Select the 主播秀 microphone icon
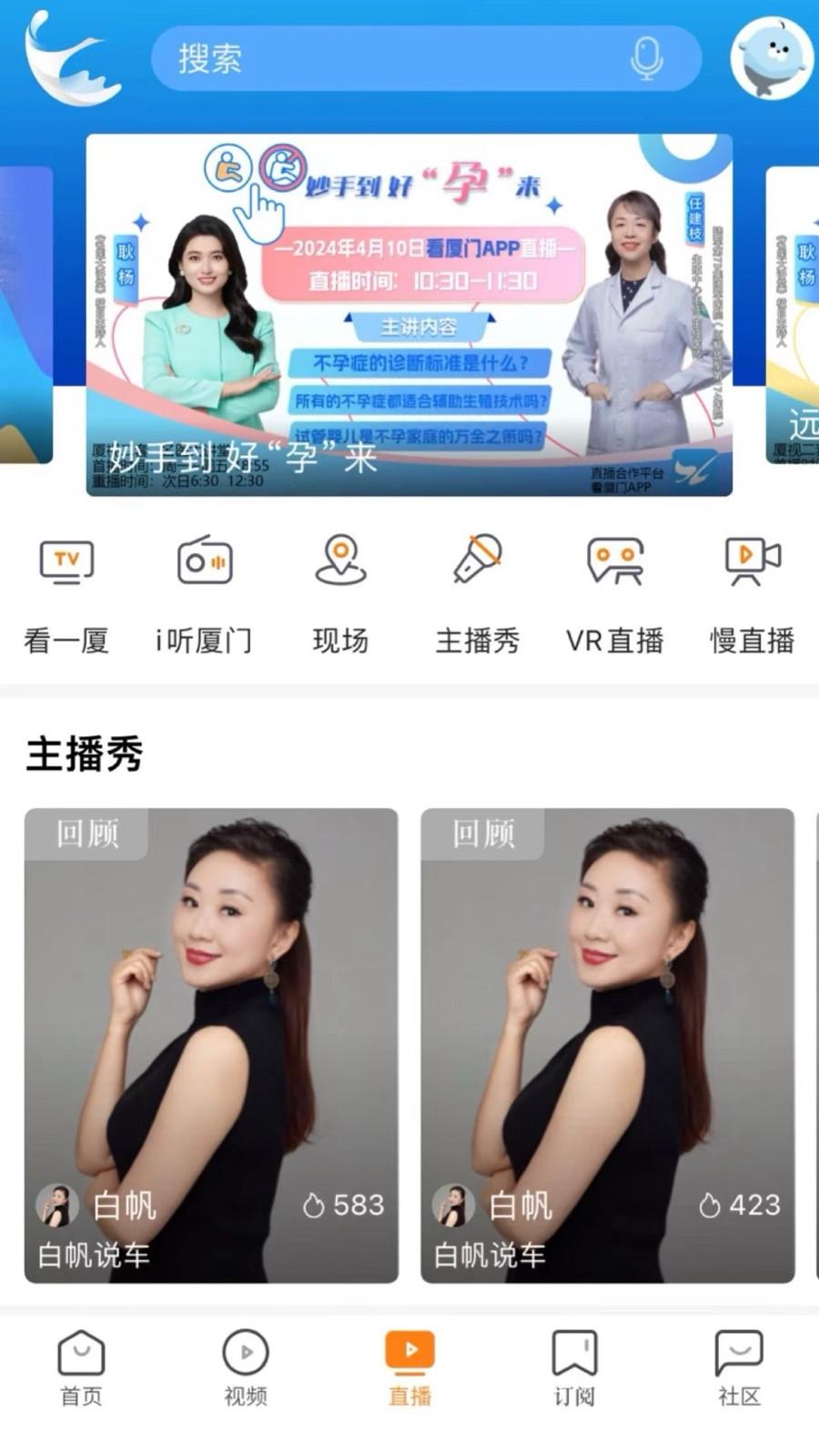Image resolution: width=819 pixels, height=1456 pixels. coord(478,591)
